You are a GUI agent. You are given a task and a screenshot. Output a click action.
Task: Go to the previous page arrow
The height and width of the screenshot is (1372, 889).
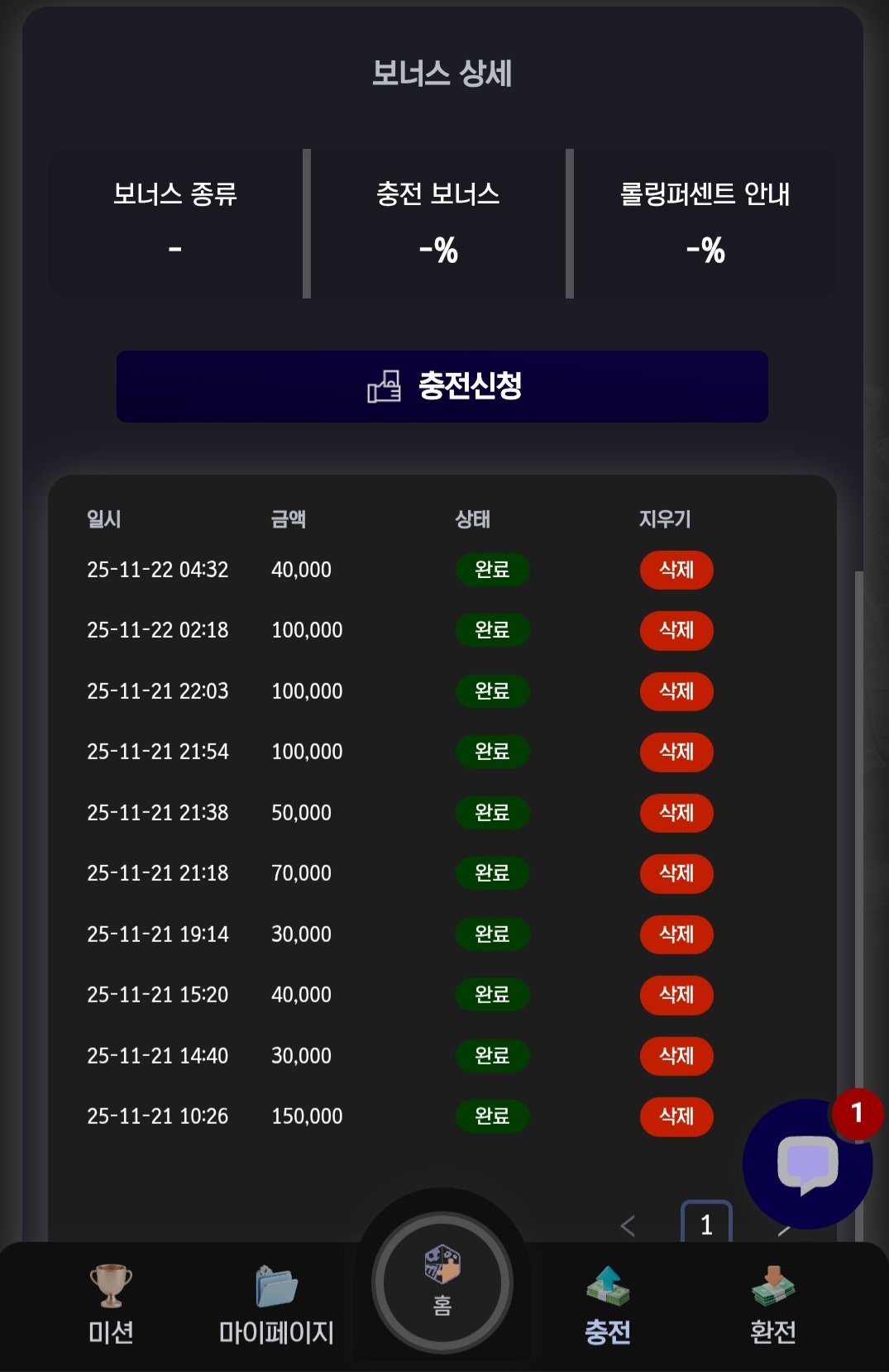point(629,1226)
